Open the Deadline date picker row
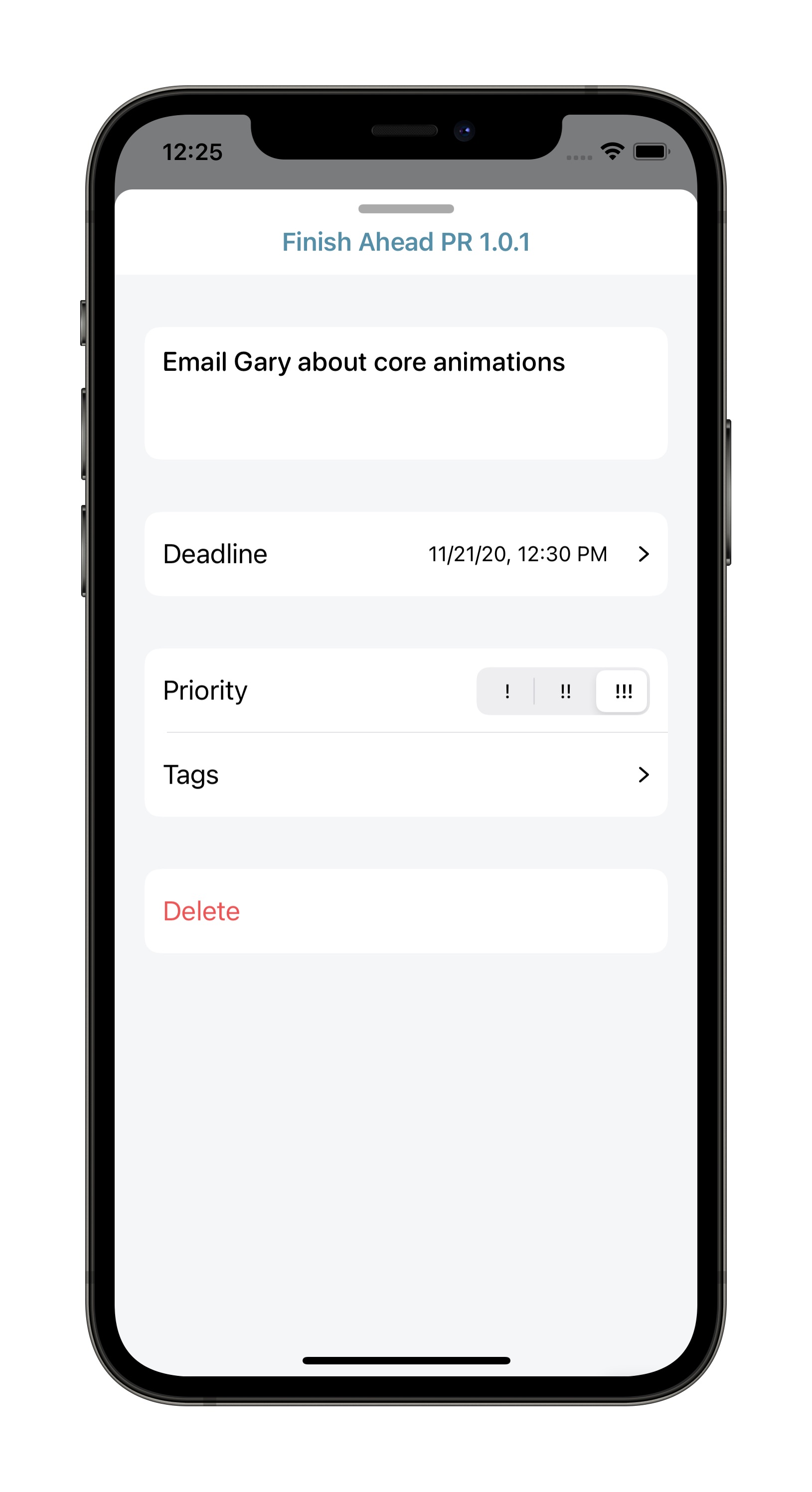 (405, 554)
